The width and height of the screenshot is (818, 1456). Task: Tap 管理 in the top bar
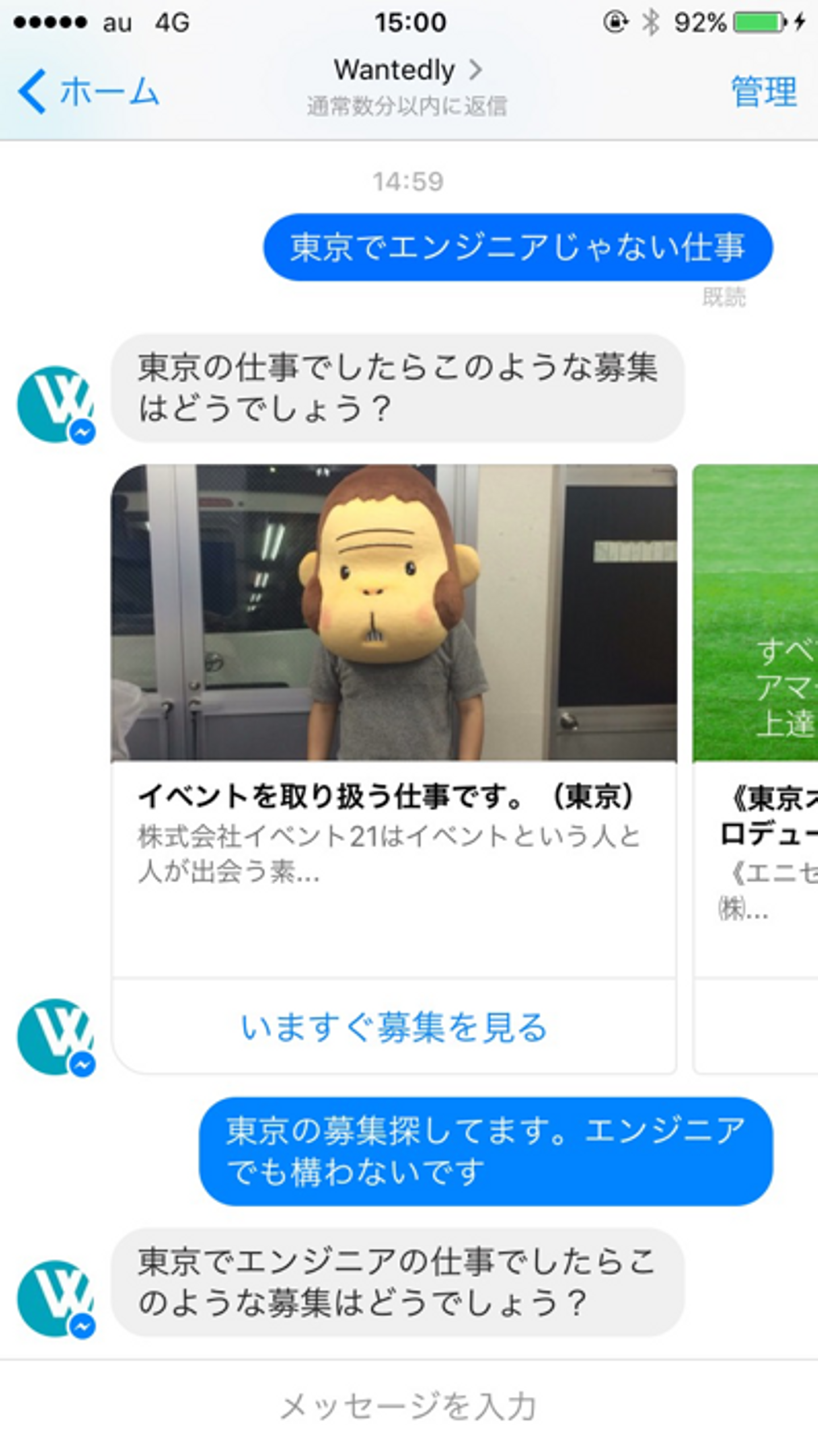[x=763, y=91]
